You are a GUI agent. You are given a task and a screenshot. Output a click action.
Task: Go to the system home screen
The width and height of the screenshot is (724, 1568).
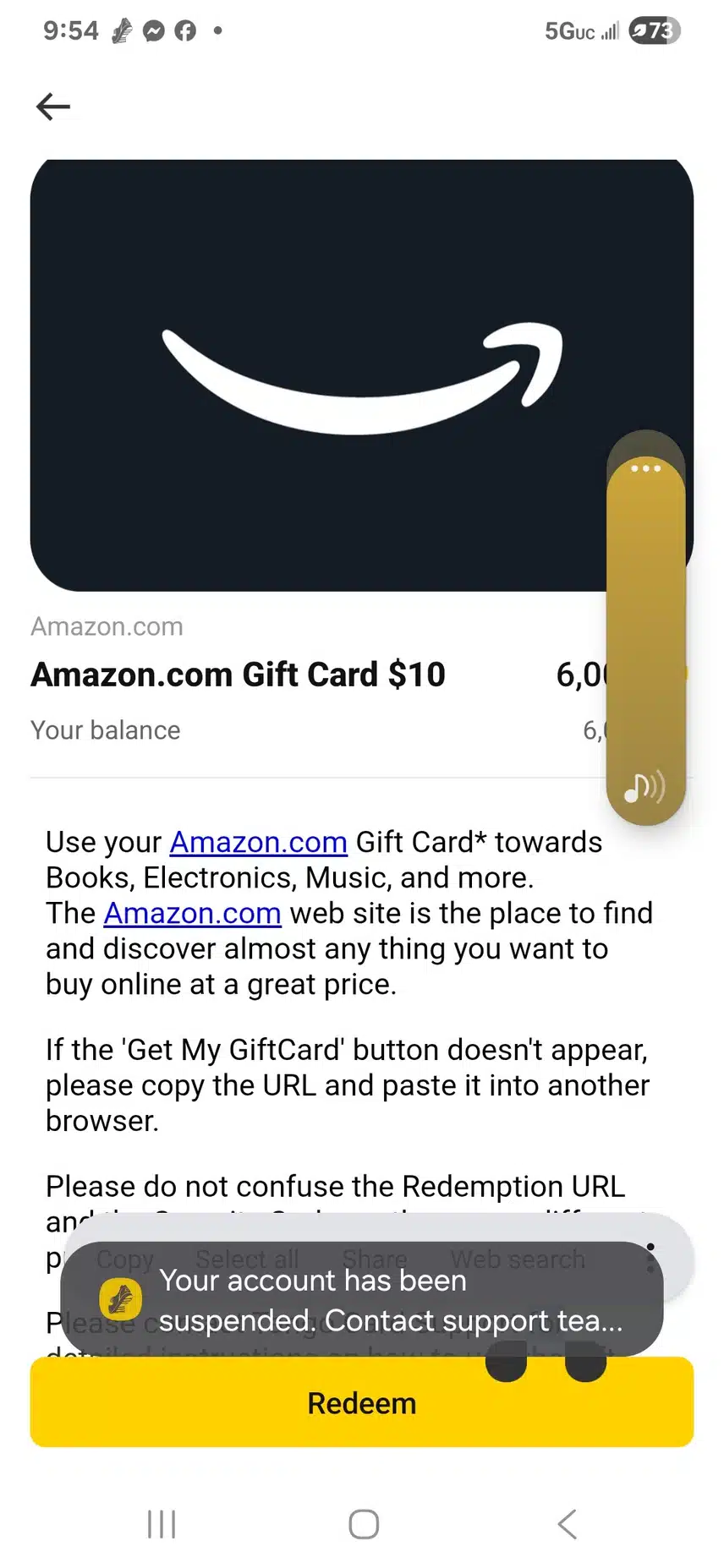(364, 1524)
